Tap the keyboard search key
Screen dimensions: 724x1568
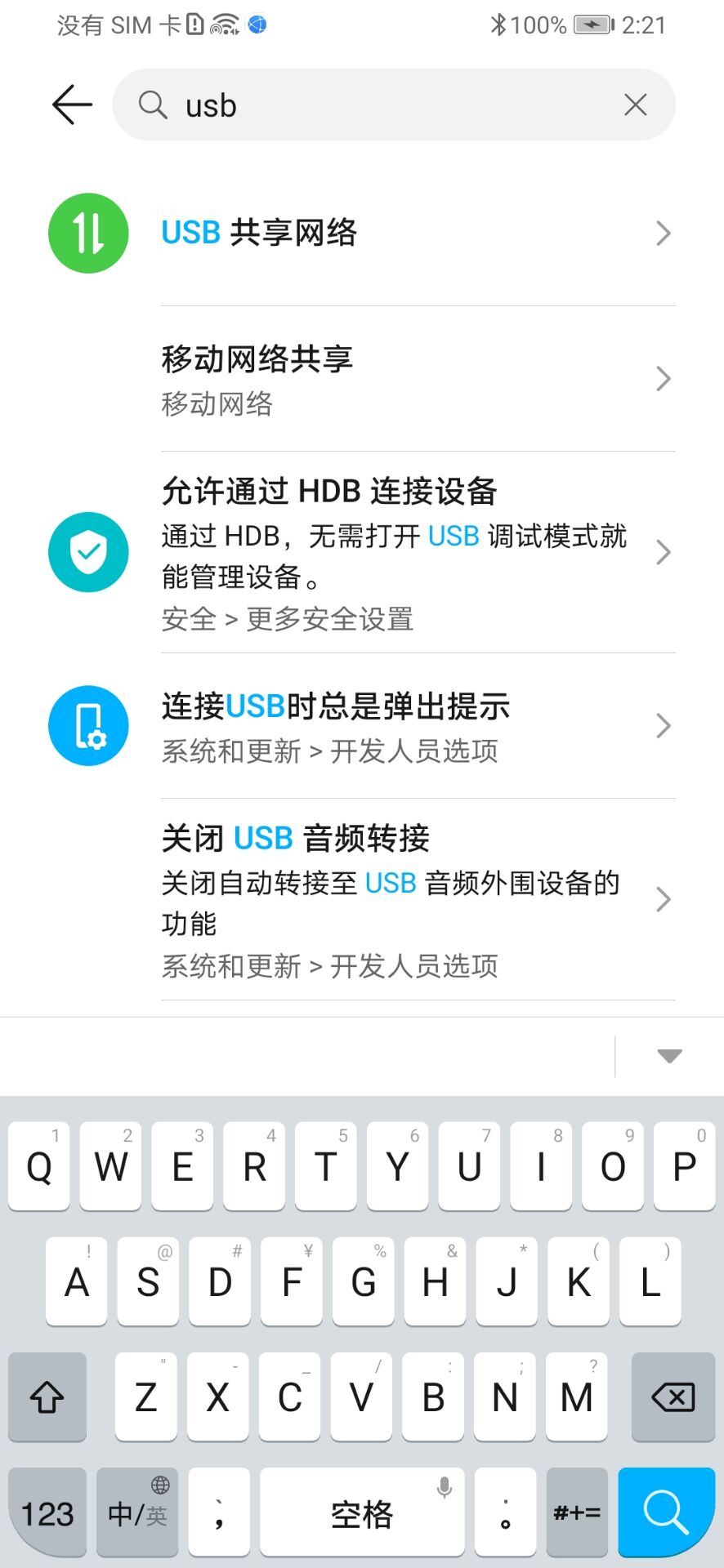666,1512
